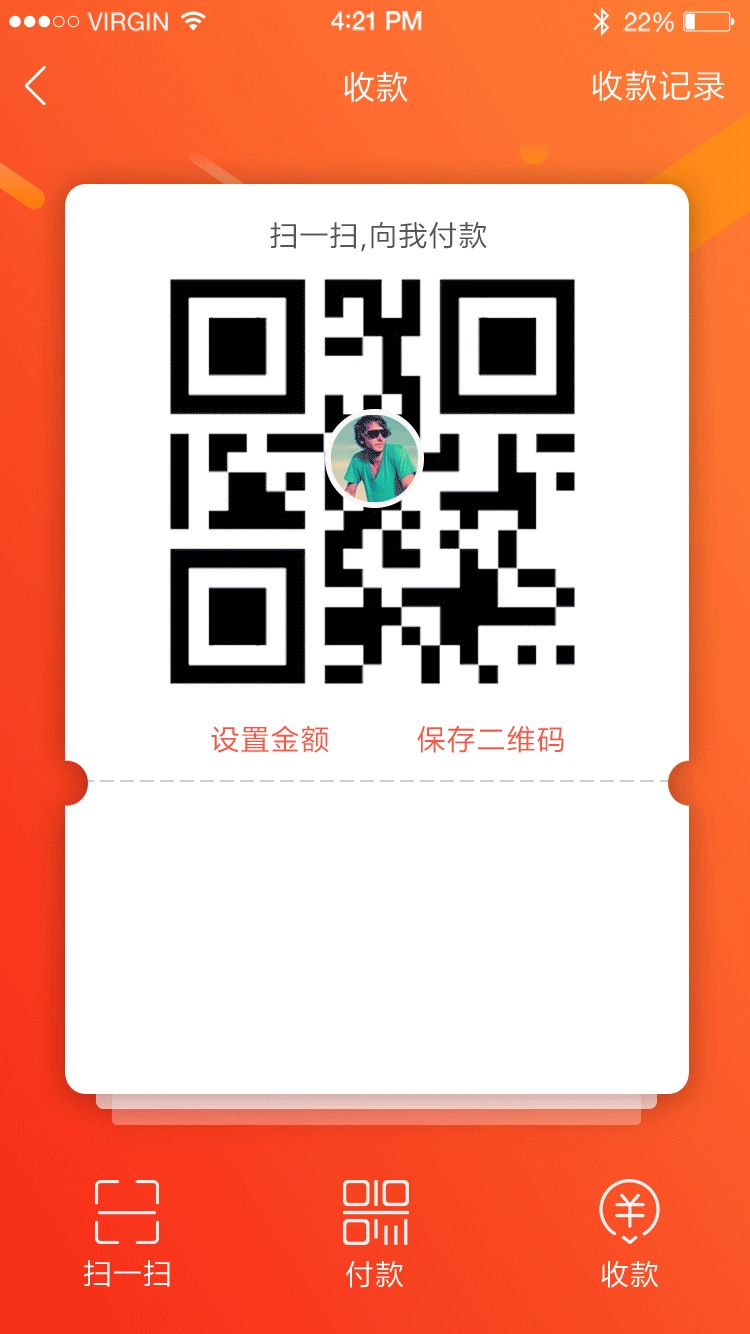
Task: Save QR code via 保存二维码
Action: click(x=491, y=740)
